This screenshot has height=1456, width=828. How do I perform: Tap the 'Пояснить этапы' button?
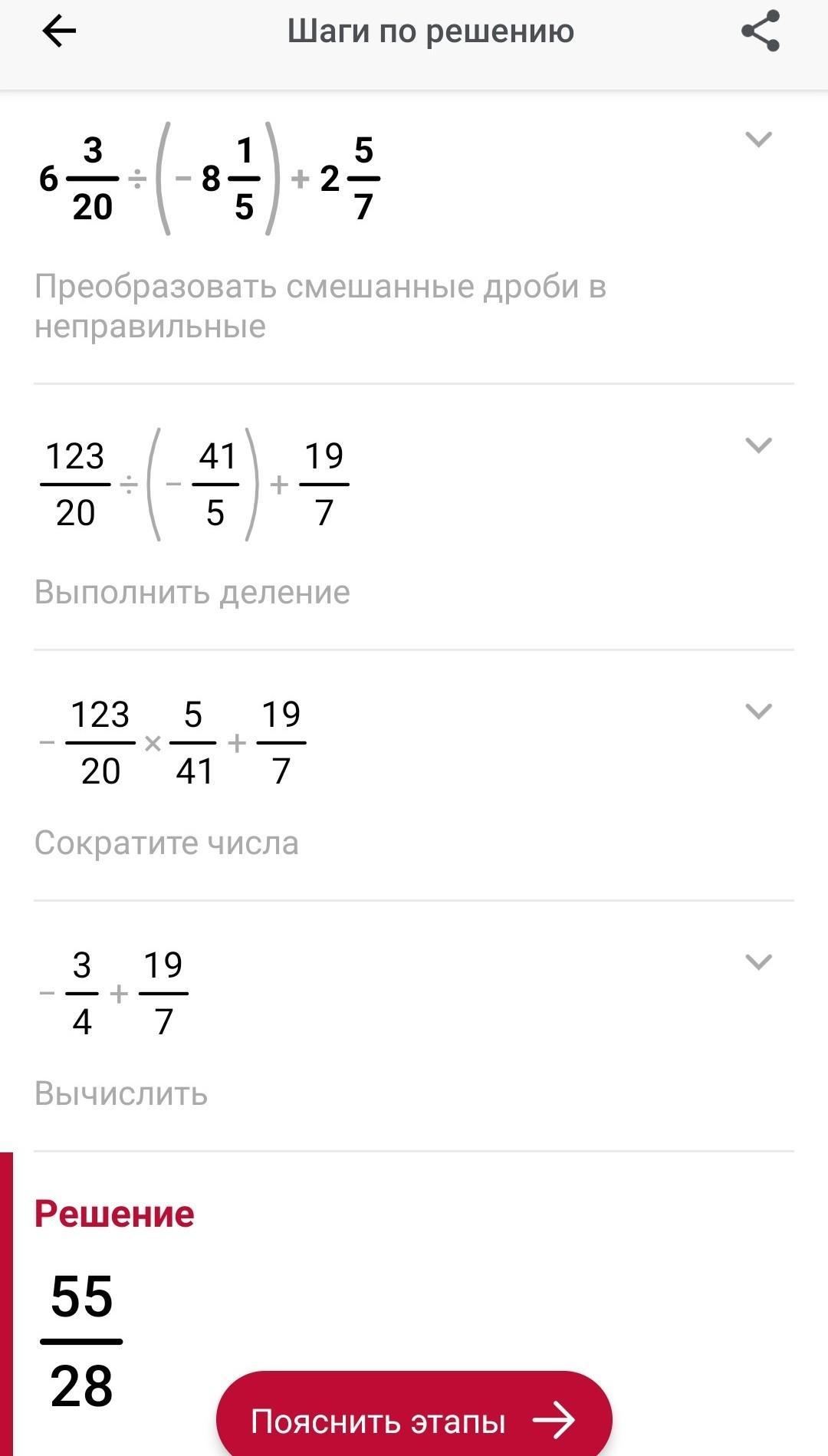(414, 1421)
